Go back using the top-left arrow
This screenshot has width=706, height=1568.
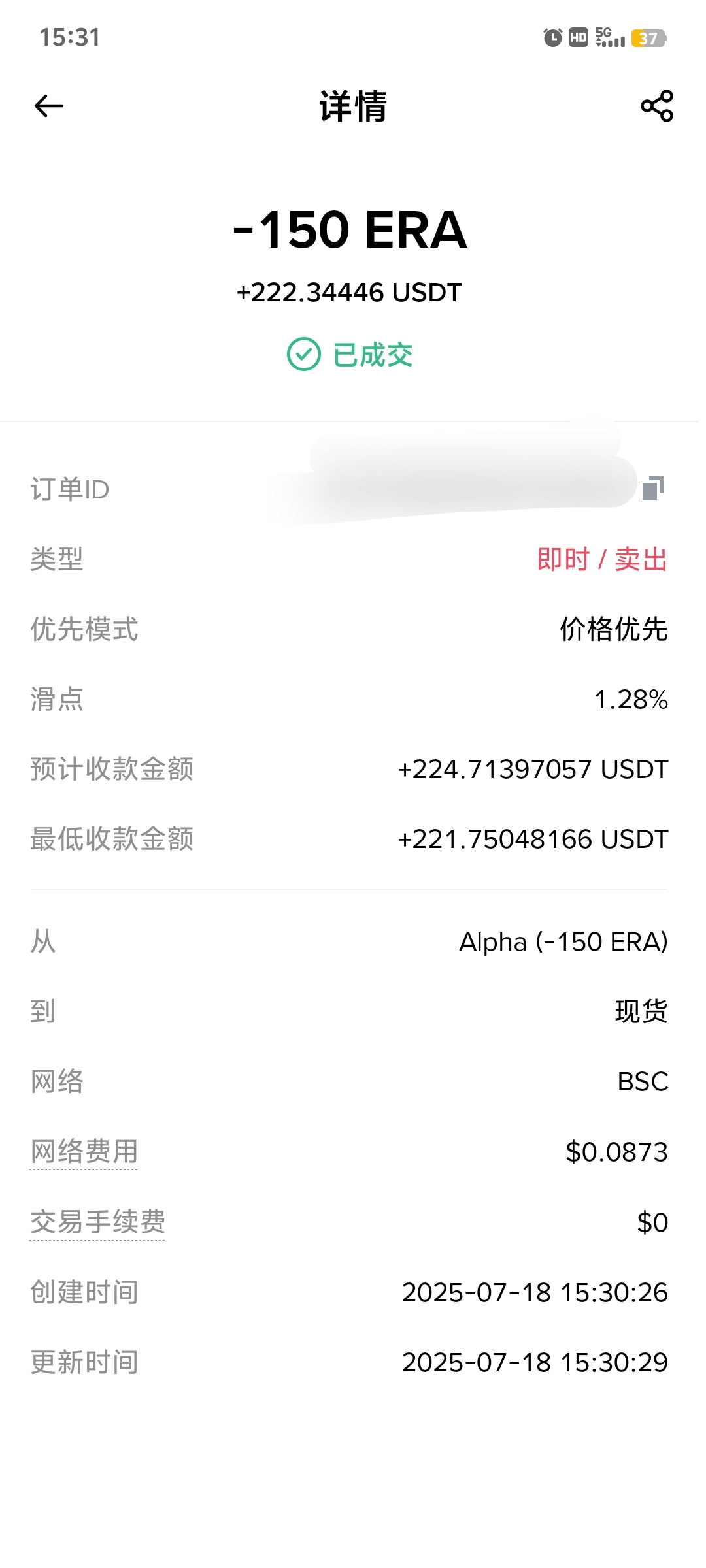click(49, 106)
